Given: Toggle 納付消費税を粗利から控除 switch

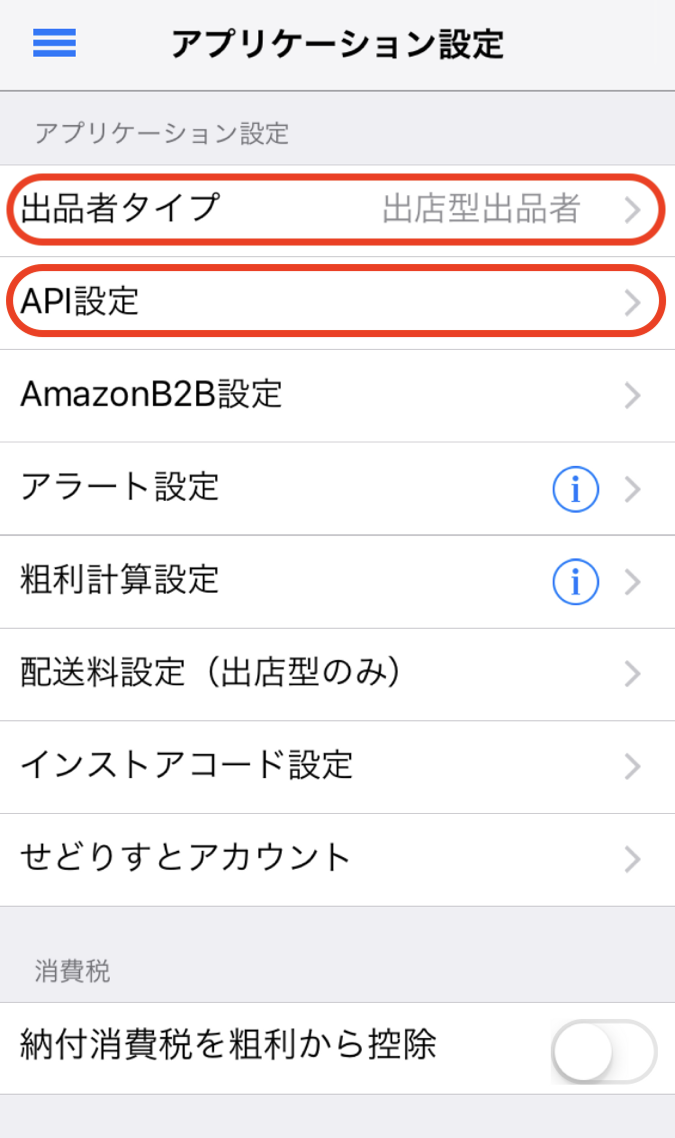Looking at the screenshot, I should click(x=603, y=1051).
